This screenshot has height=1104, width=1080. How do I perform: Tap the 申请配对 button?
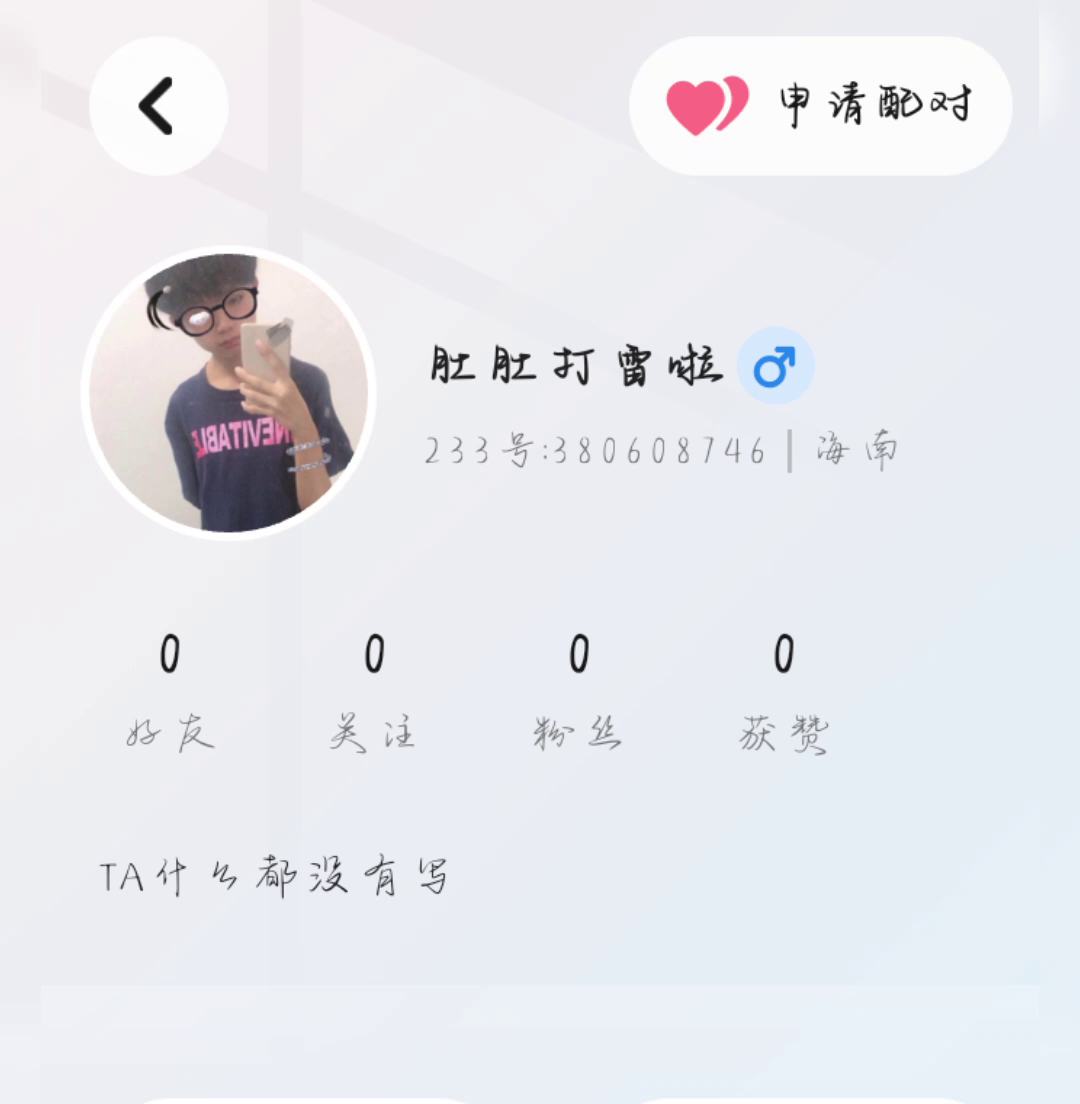[x=820, y=106]
